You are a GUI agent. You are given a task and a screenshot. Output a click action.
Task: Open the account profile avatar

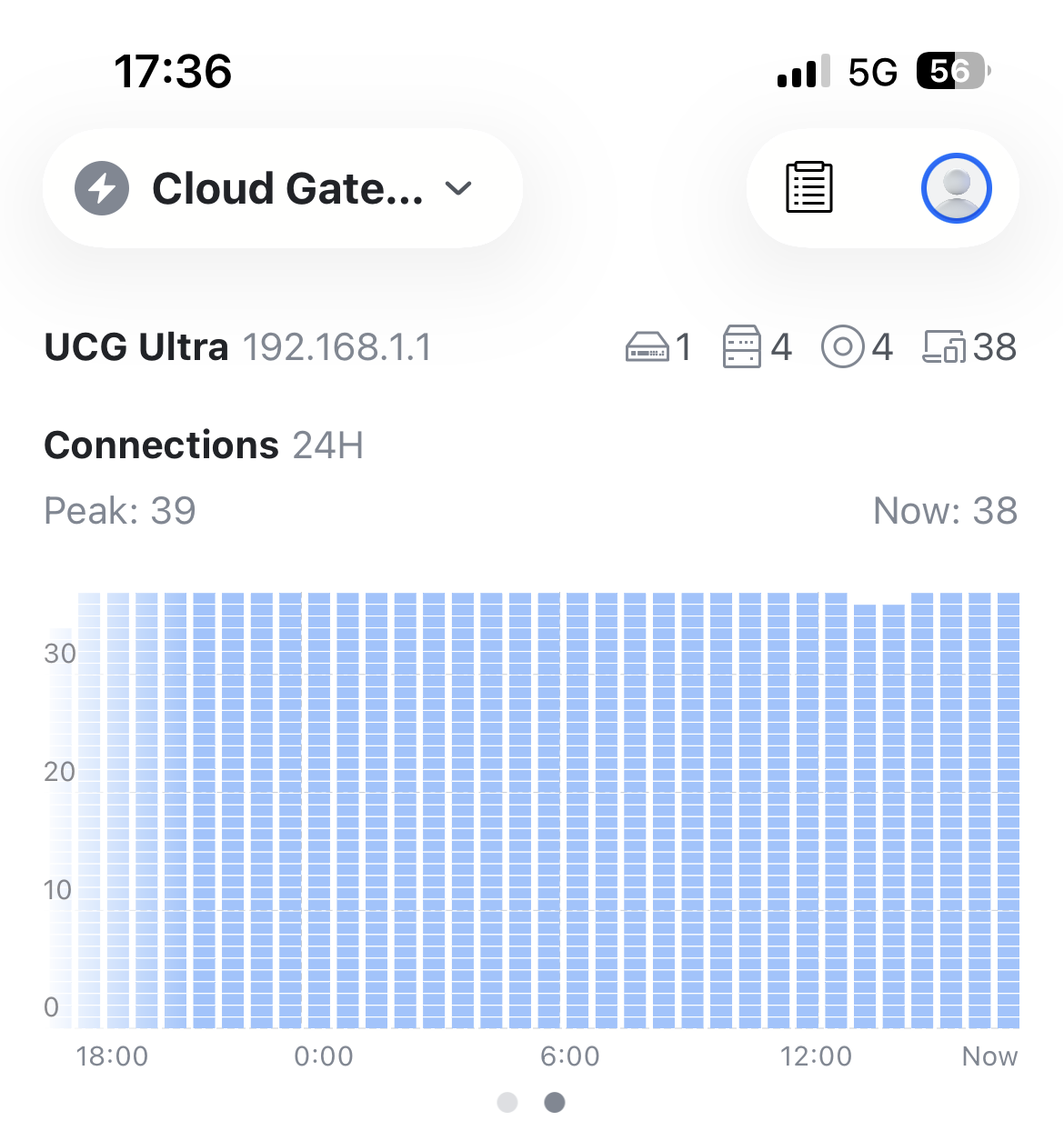click(956, 188)
